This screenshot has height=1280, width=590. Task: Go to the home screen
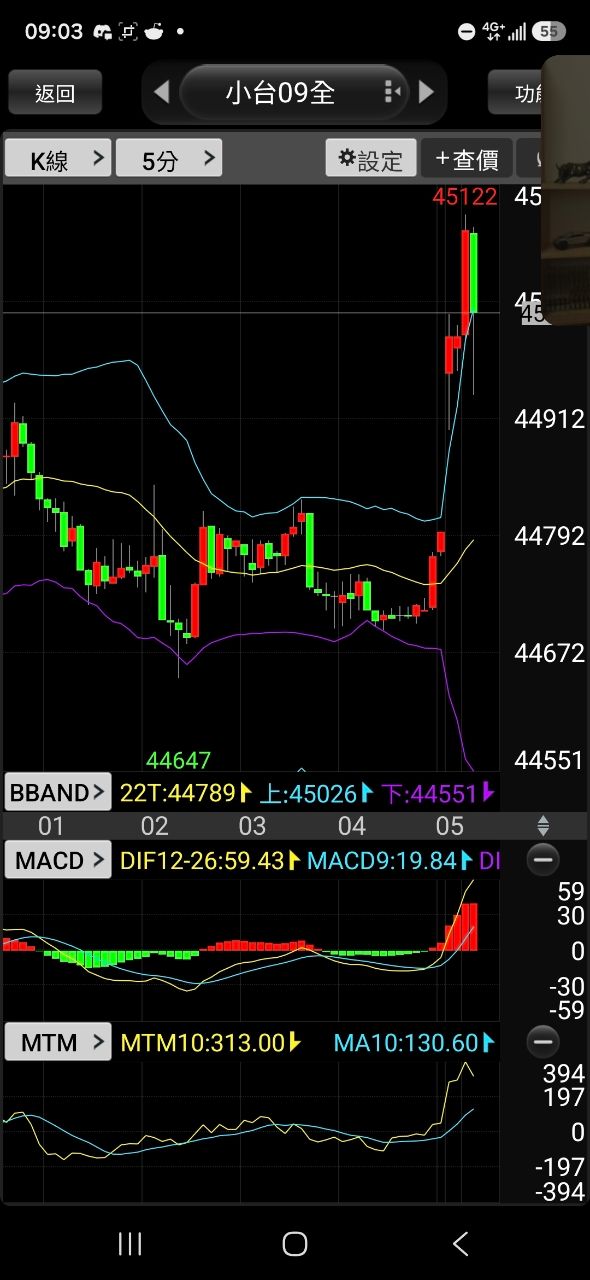[294, 1243]
